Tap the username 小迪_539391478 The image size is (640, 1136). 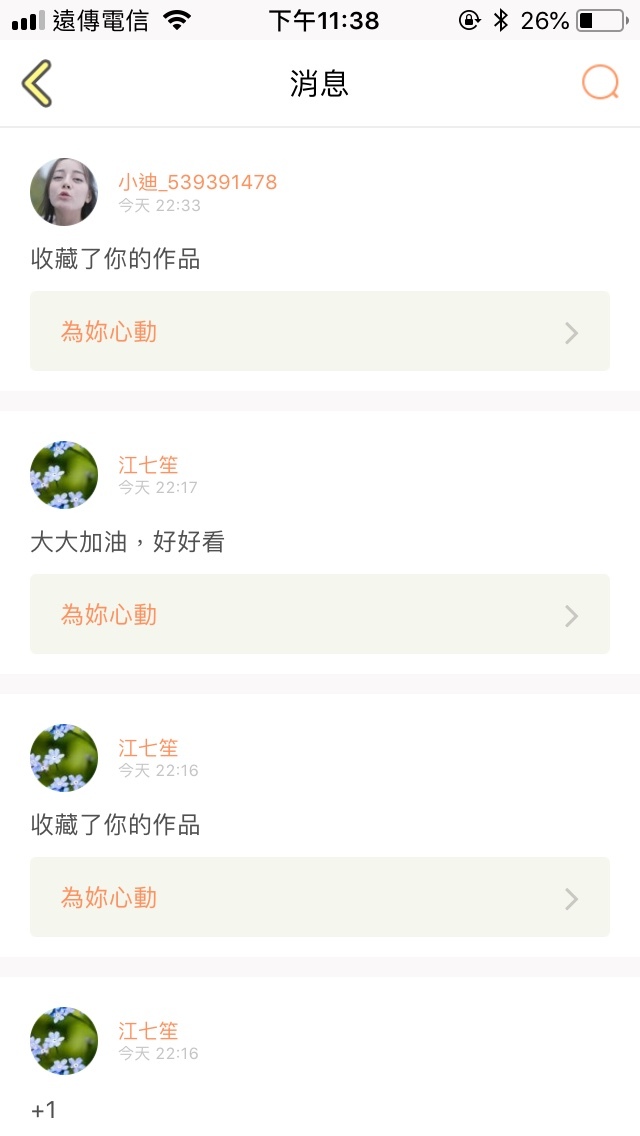point(197,182)
